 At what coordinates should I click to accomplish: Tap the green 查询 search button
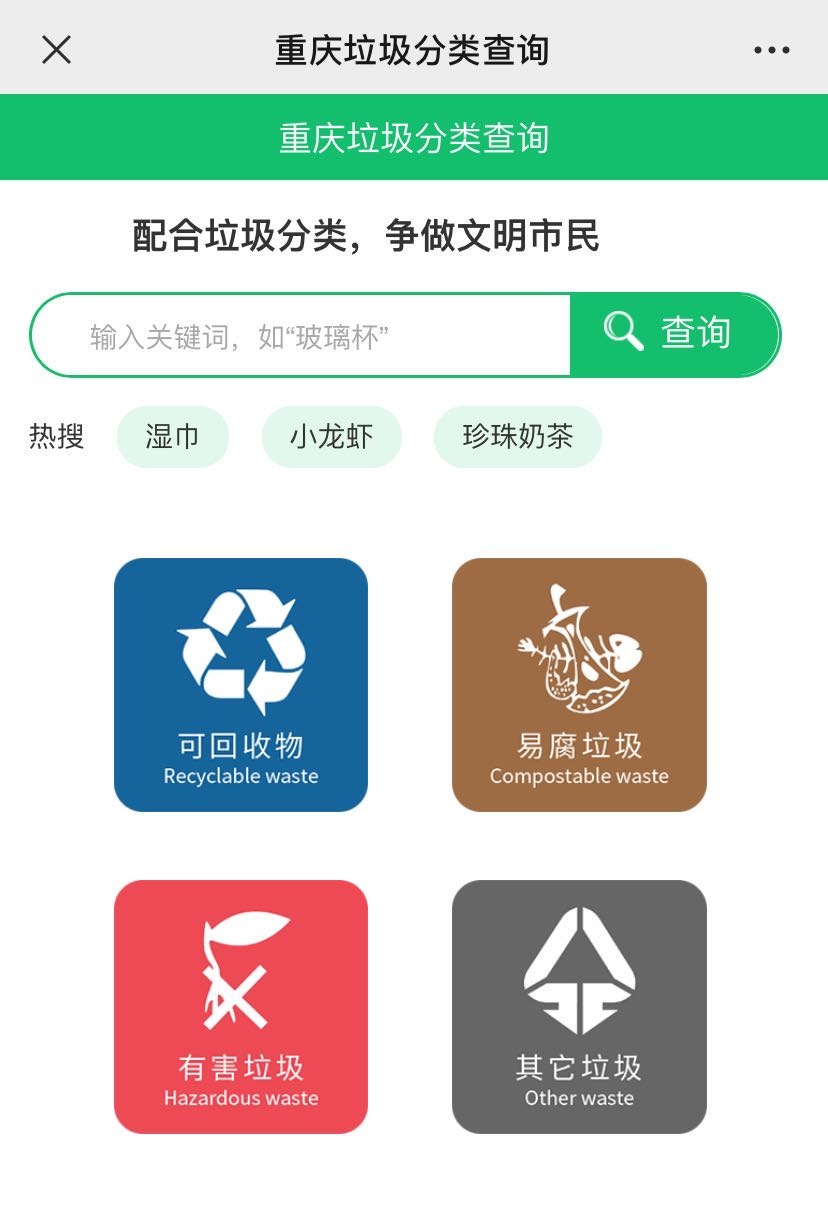point(674,334)
